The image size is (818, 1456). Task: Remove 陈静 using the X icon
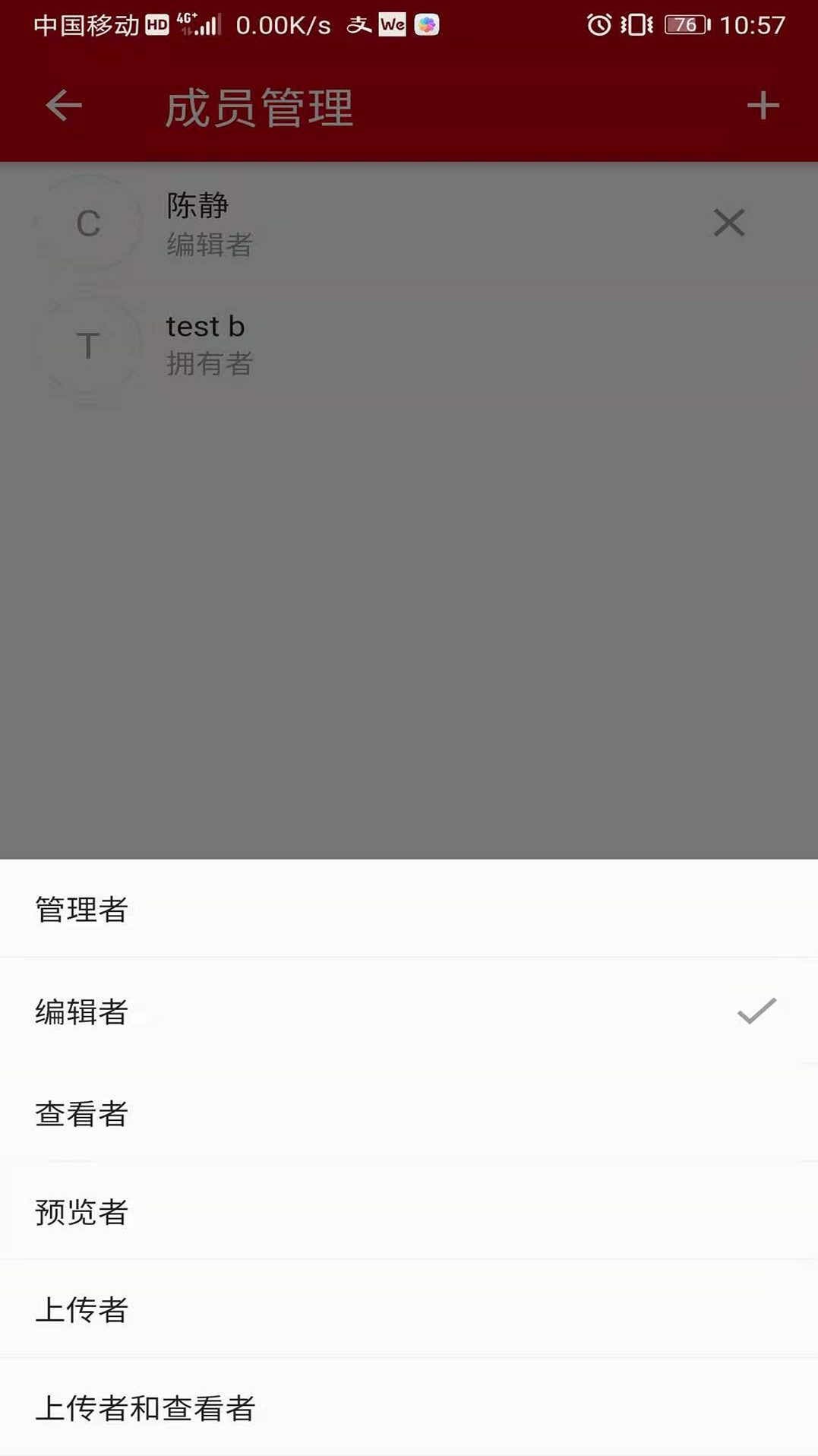click(x=728, y=222)
